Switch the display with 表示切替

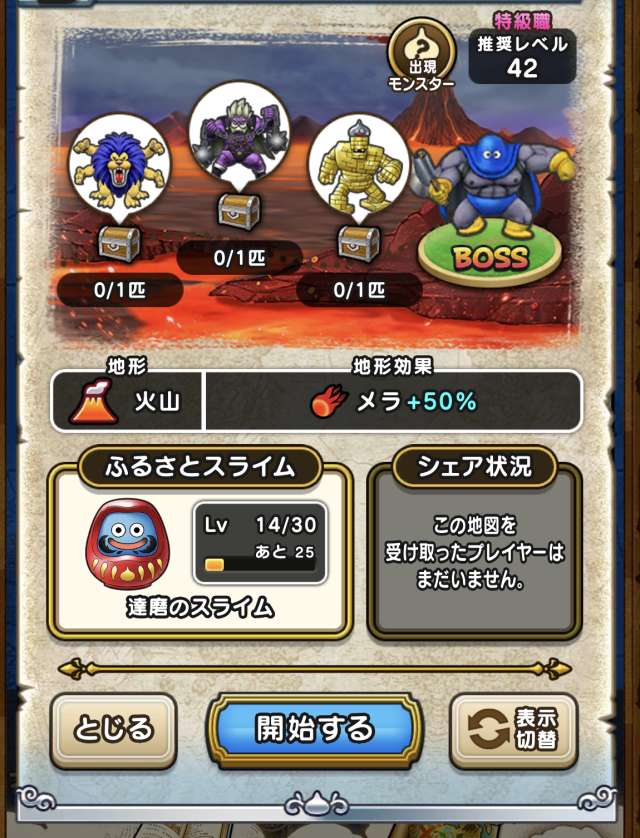(515, 729)
